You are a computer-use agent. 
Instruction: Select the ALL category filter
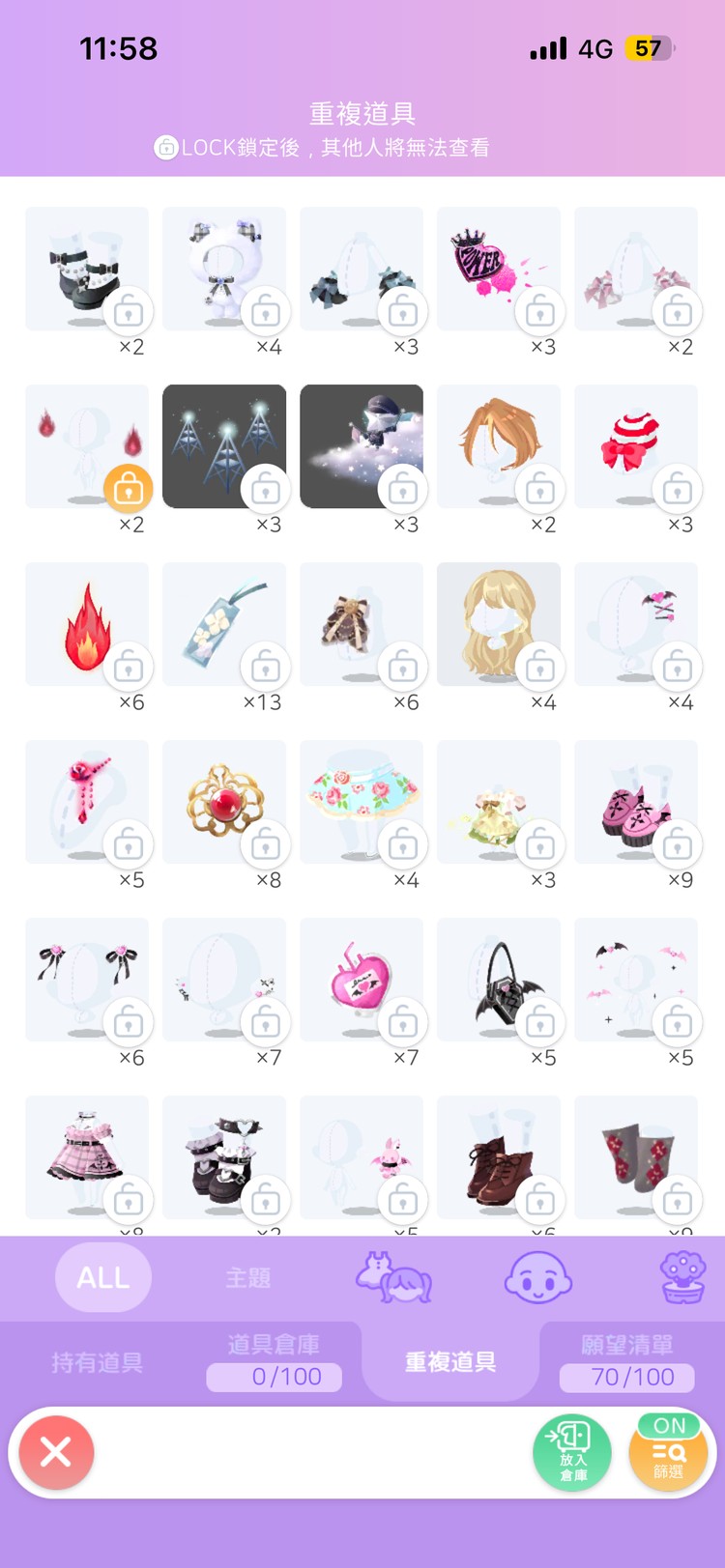tap(102, 1277)
